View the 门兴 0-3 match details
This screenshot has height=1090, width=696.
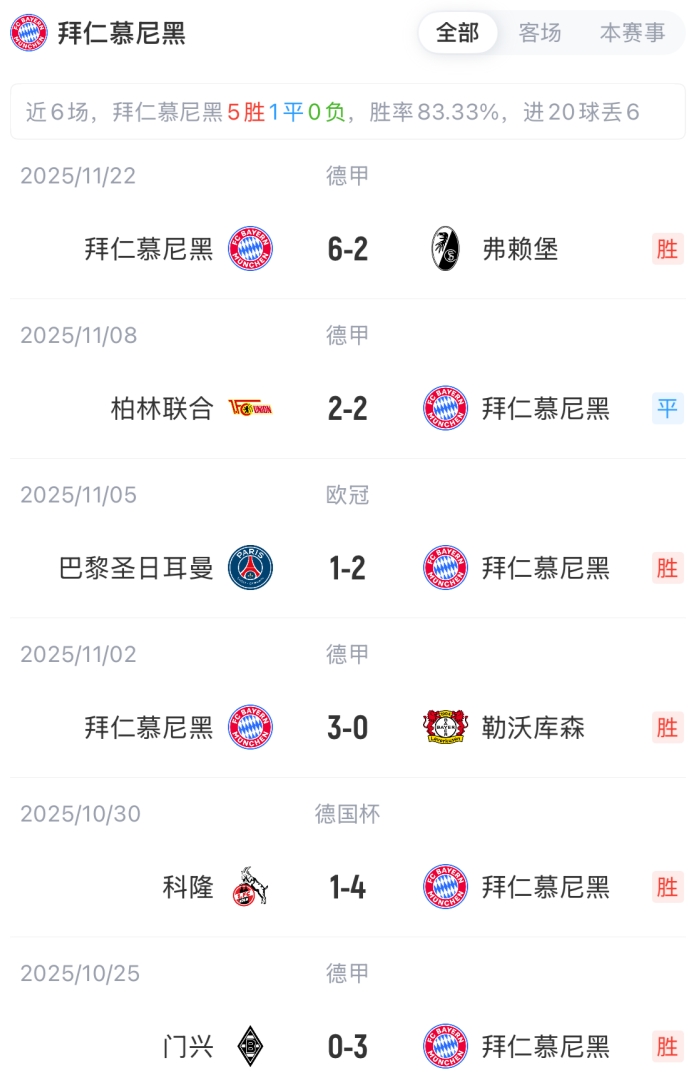tap(348, 1047)
